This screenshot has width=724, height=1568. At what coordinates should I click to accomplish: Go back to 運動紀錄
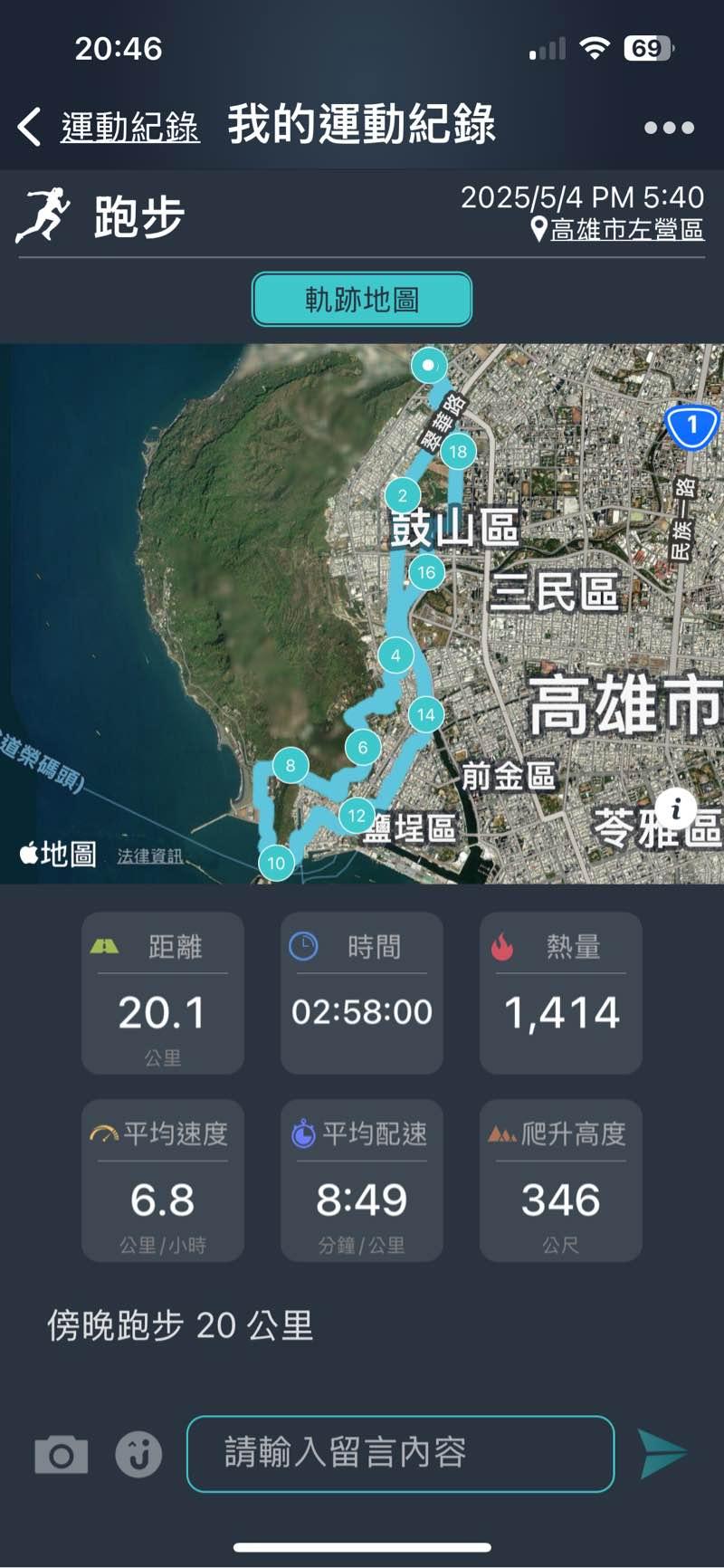coord(109,127)
